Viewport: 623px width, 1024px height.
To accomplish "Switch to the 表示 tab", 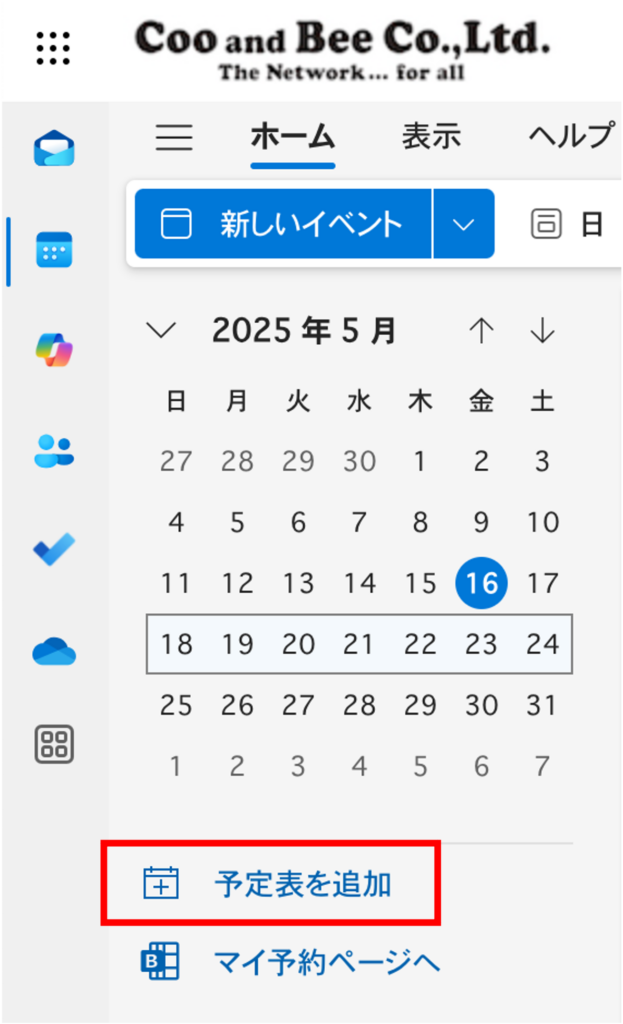I will click(x=431, y=136).
